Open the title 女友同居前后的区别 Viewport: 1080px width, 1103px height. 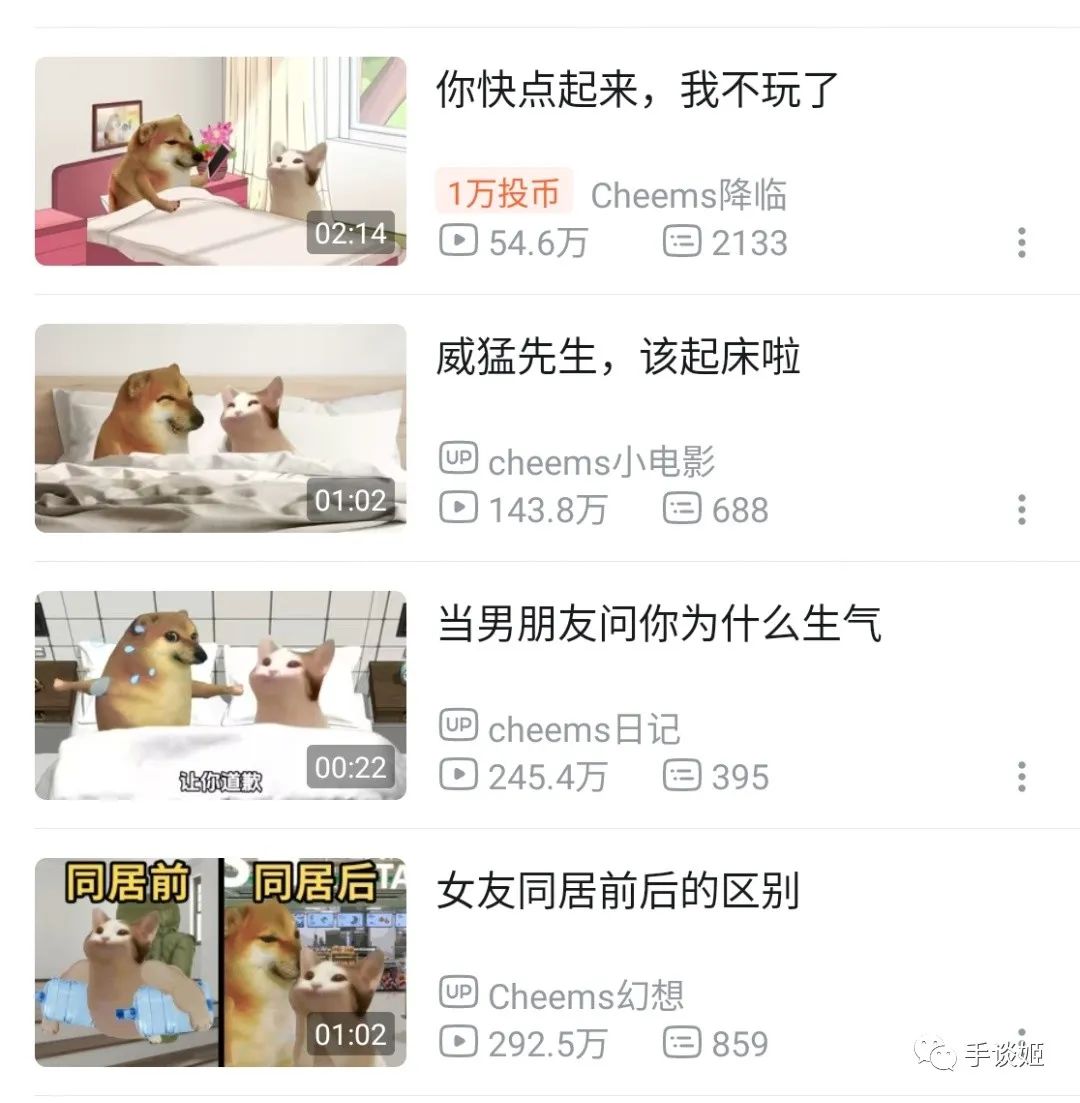[x=618, y=892]
